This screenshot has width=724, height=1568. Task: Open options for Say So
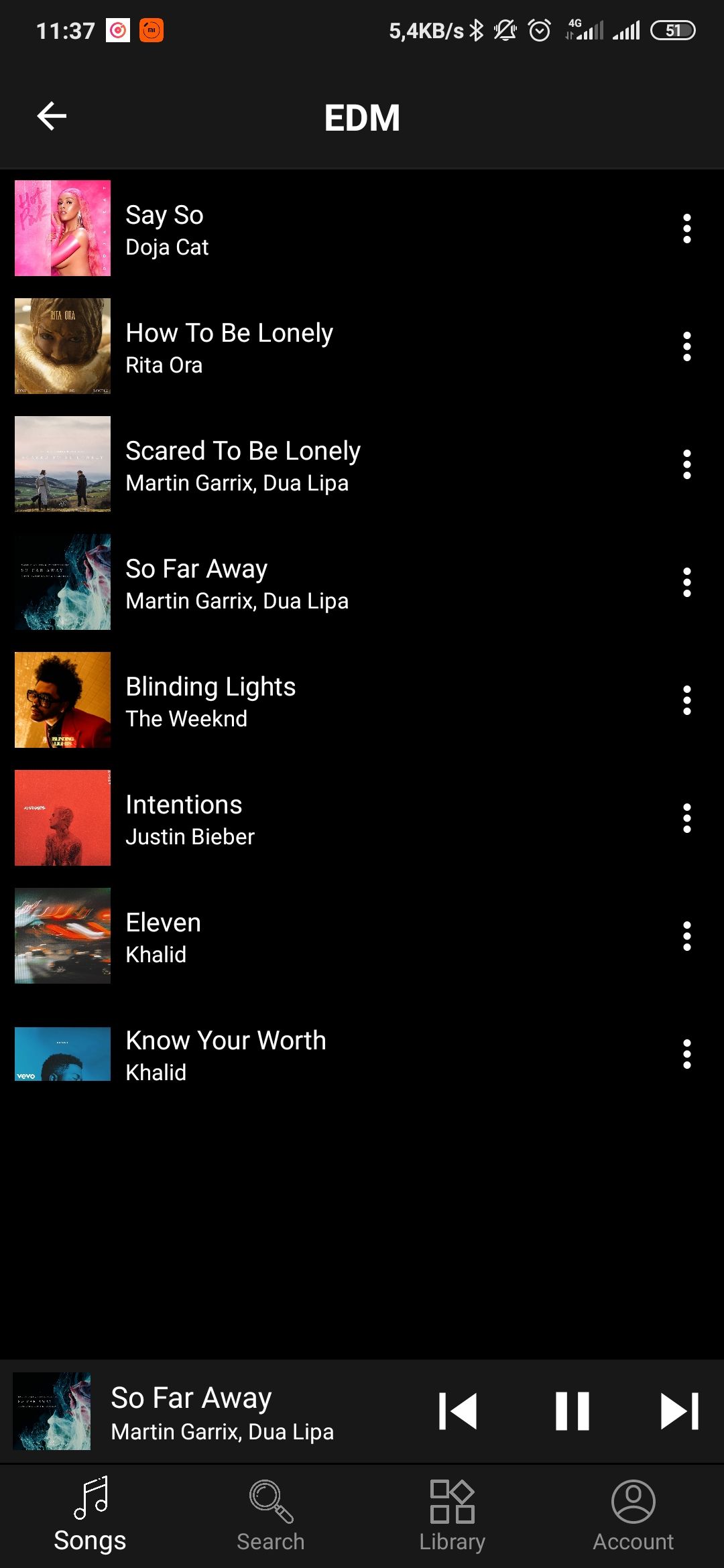(x=686, y=228)
